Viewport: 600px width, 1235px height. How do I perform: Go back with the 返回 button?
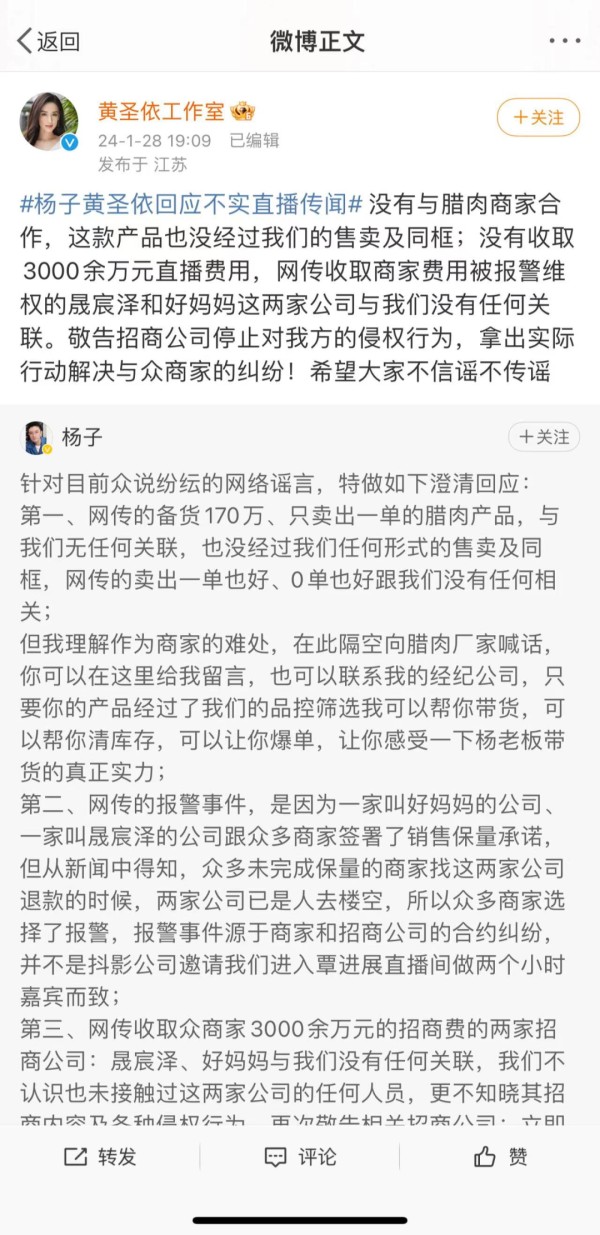(48, 41)
